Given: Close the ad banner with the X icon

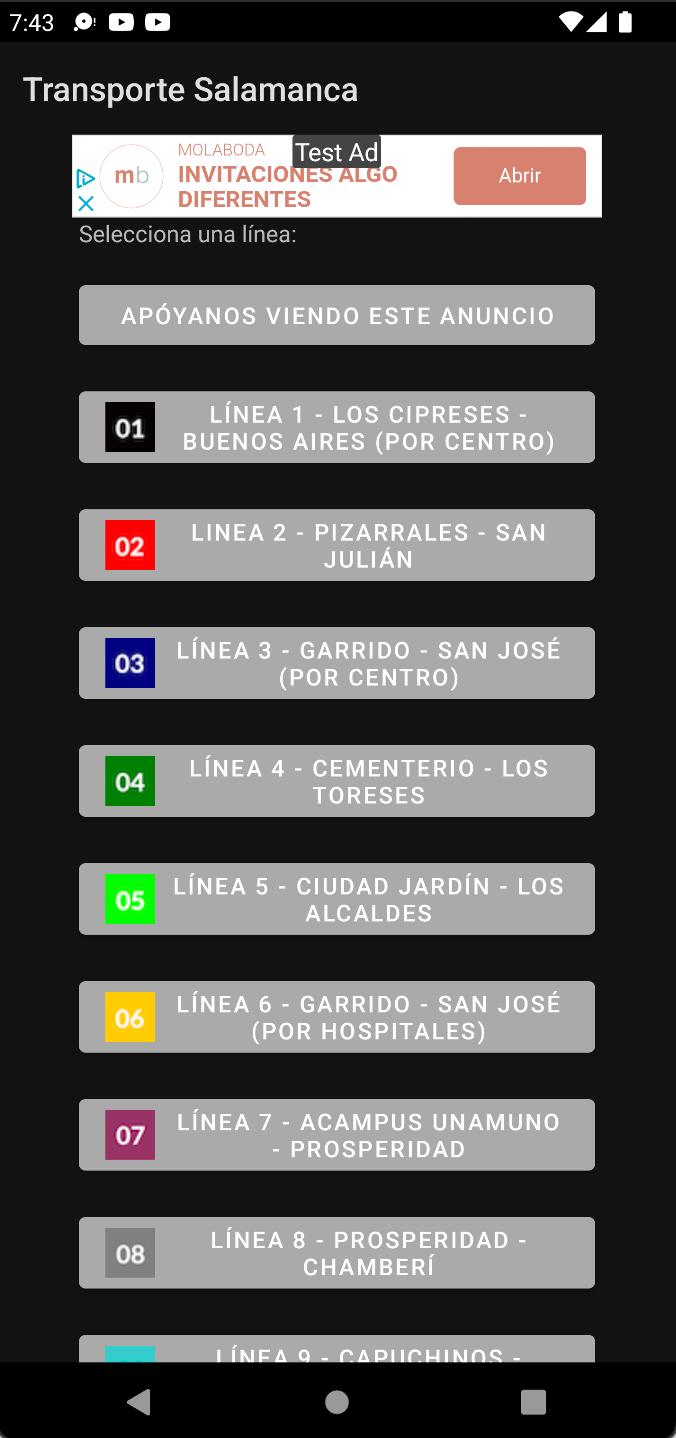Looking at the screenshot, I should pos(86,203).
